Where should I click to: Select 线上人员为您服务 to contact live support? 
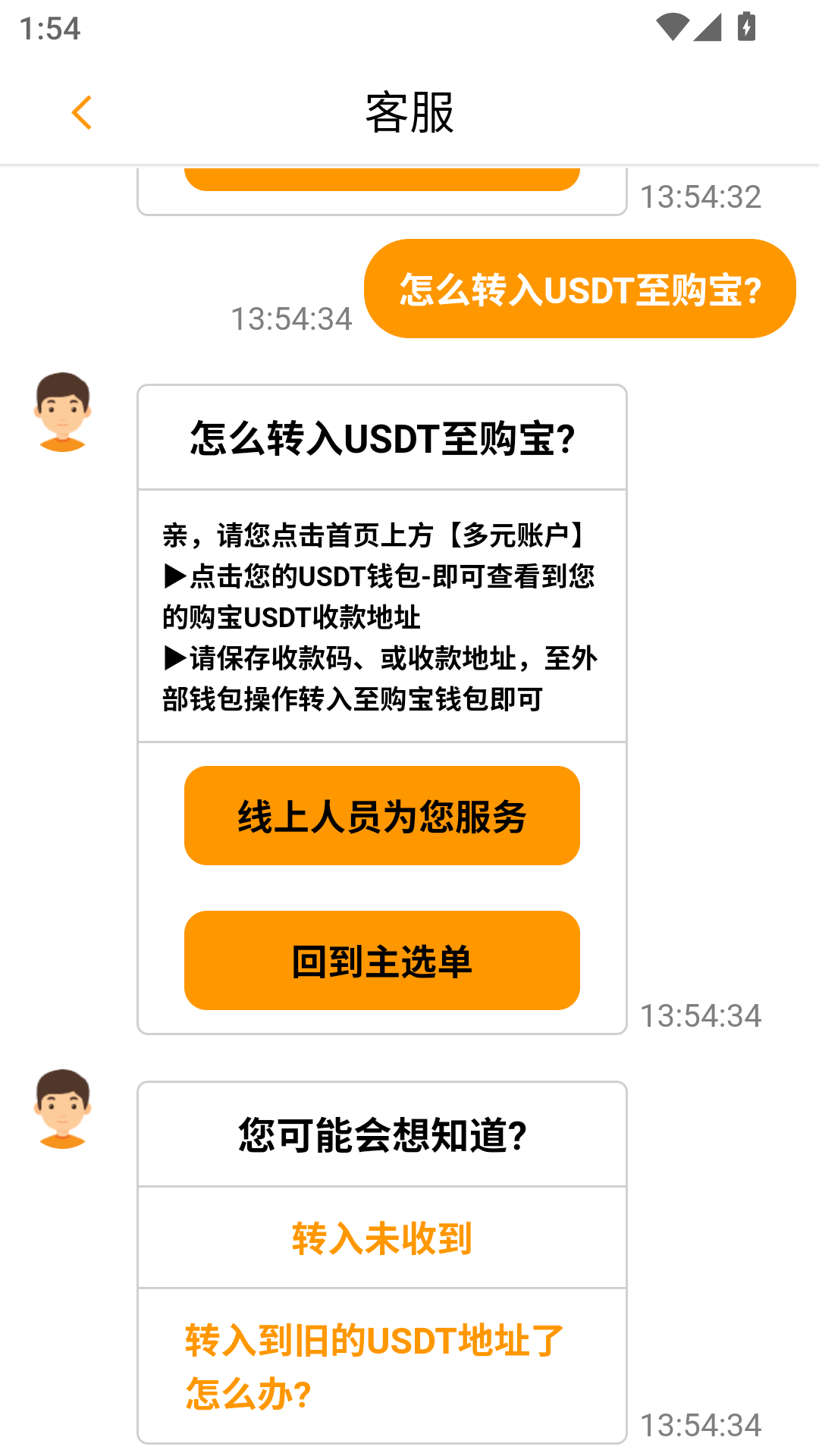click(x=381, y=815)
